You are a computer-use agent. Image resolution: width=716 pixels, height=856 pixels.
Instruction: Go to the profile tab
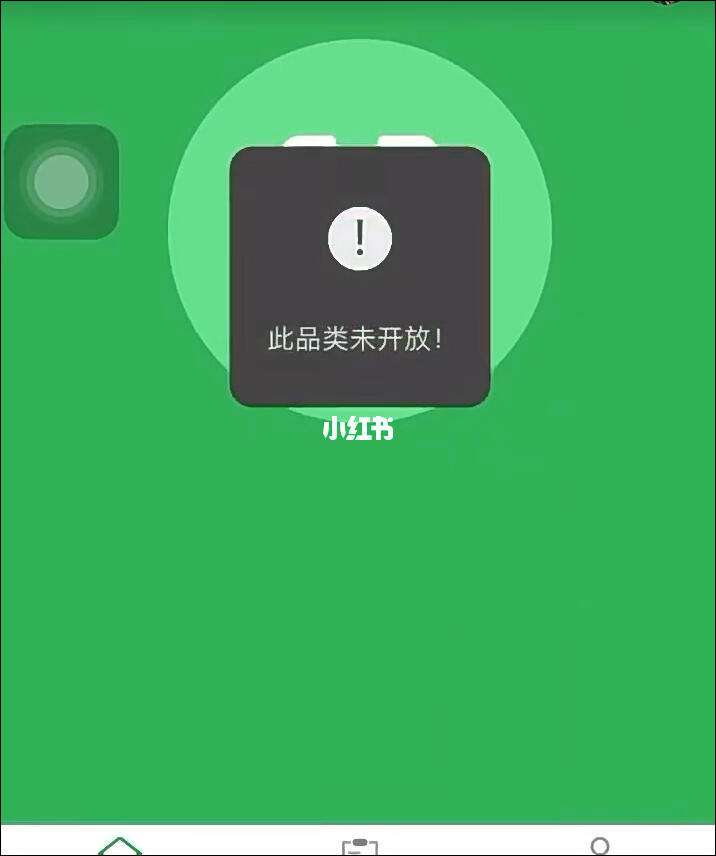[600, 846]
